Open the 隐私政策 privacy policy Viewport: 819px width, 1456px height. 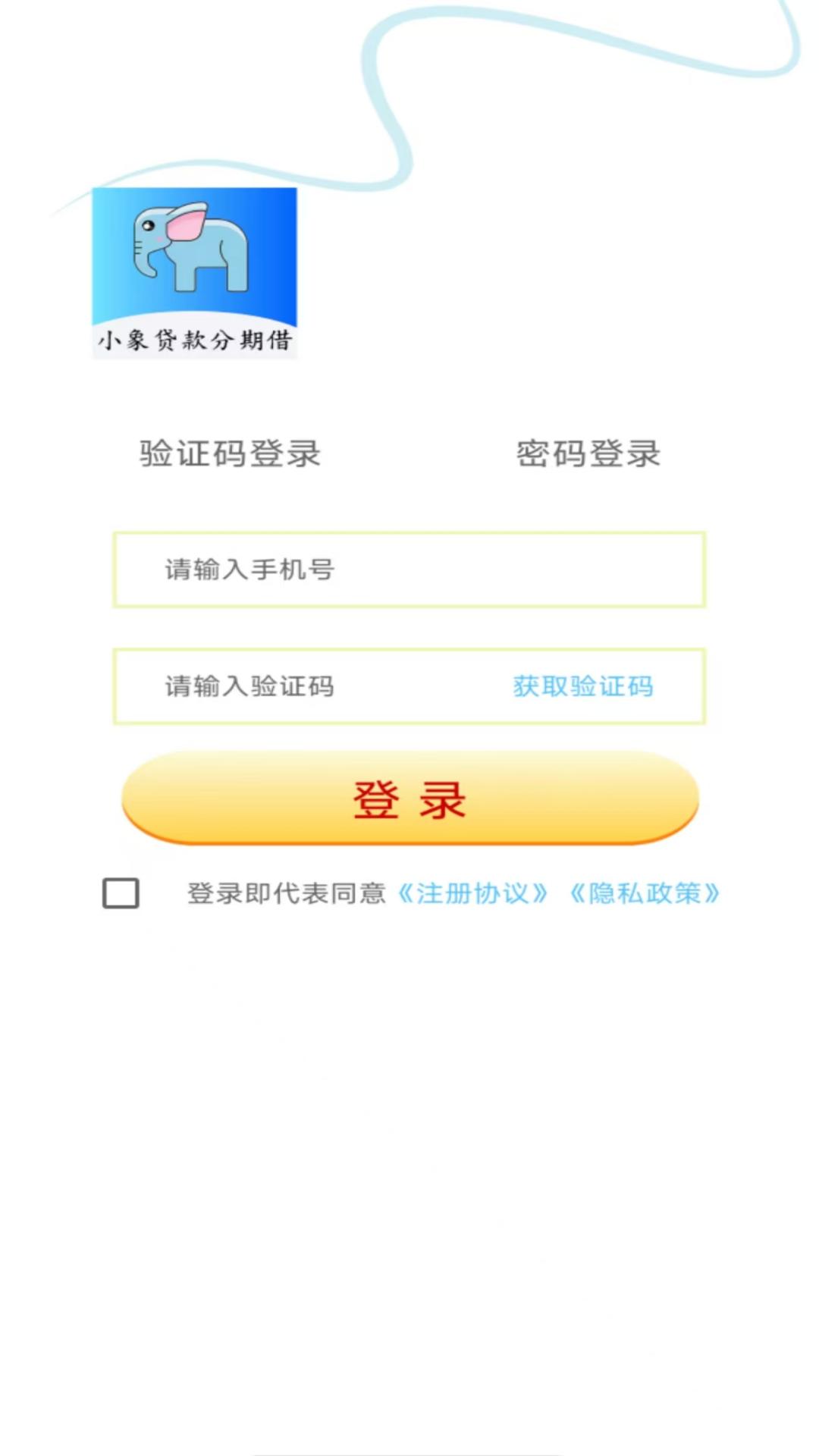click(x=646, y=895)
